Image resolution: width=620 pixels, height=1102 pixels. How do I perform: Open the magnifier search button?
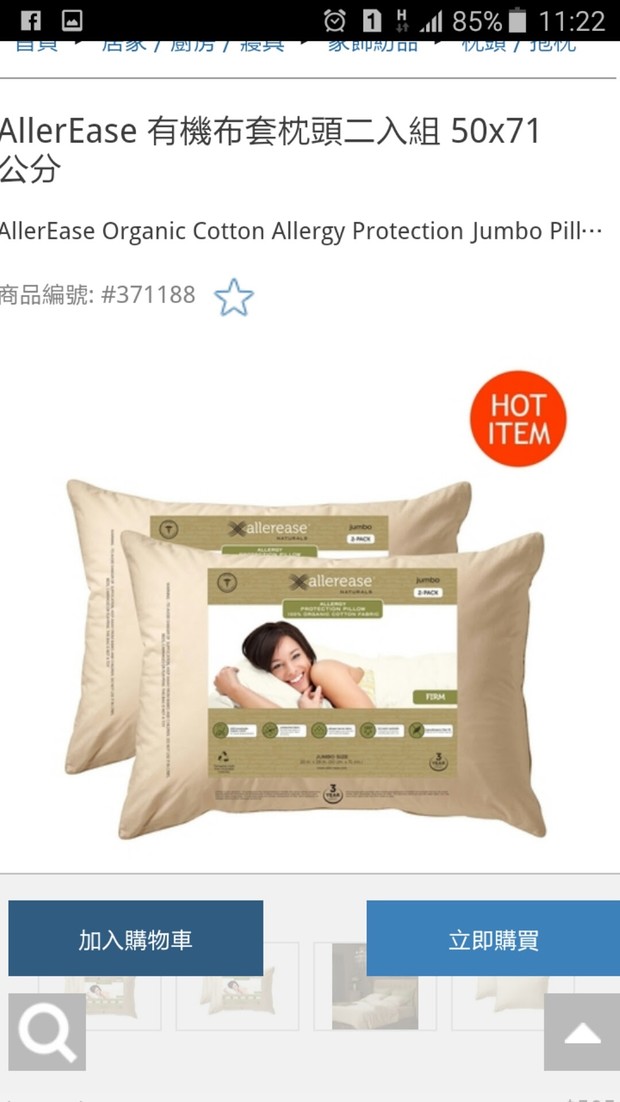(47, 1032)
